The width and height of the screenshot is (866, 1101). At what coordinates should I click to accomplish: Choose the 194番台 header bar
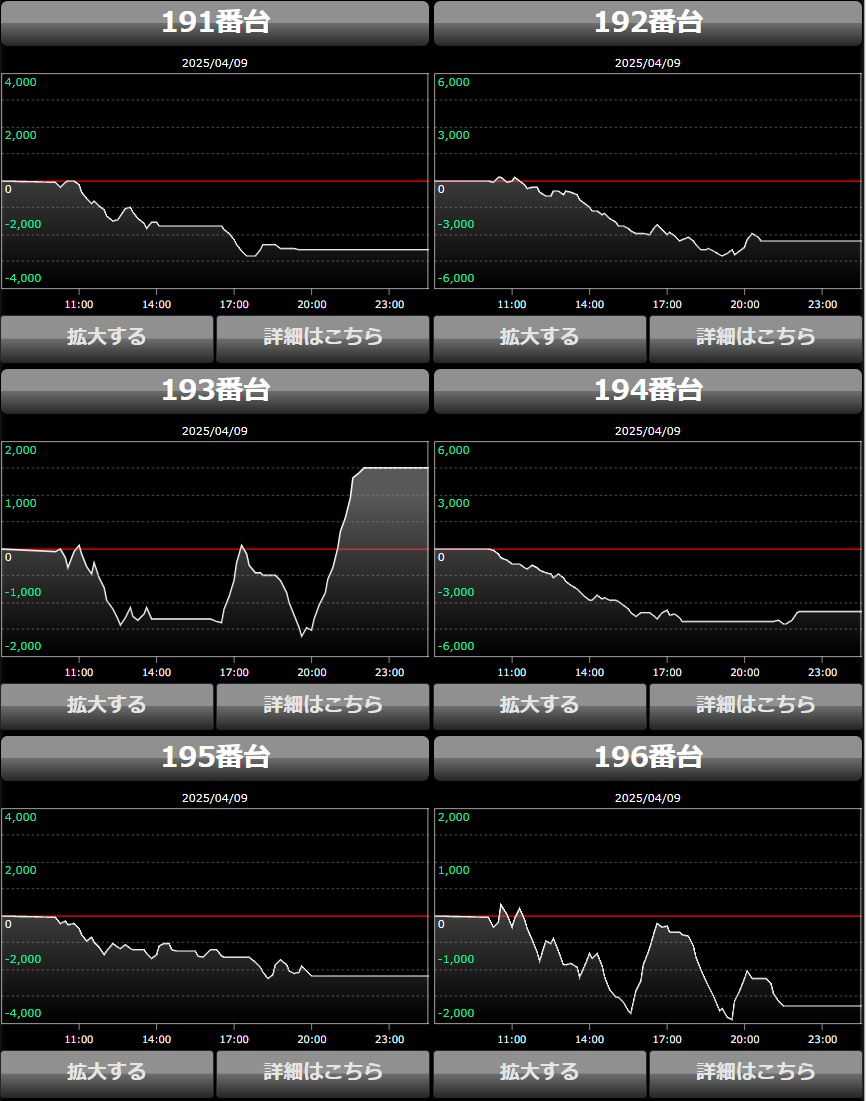[648, 391]
